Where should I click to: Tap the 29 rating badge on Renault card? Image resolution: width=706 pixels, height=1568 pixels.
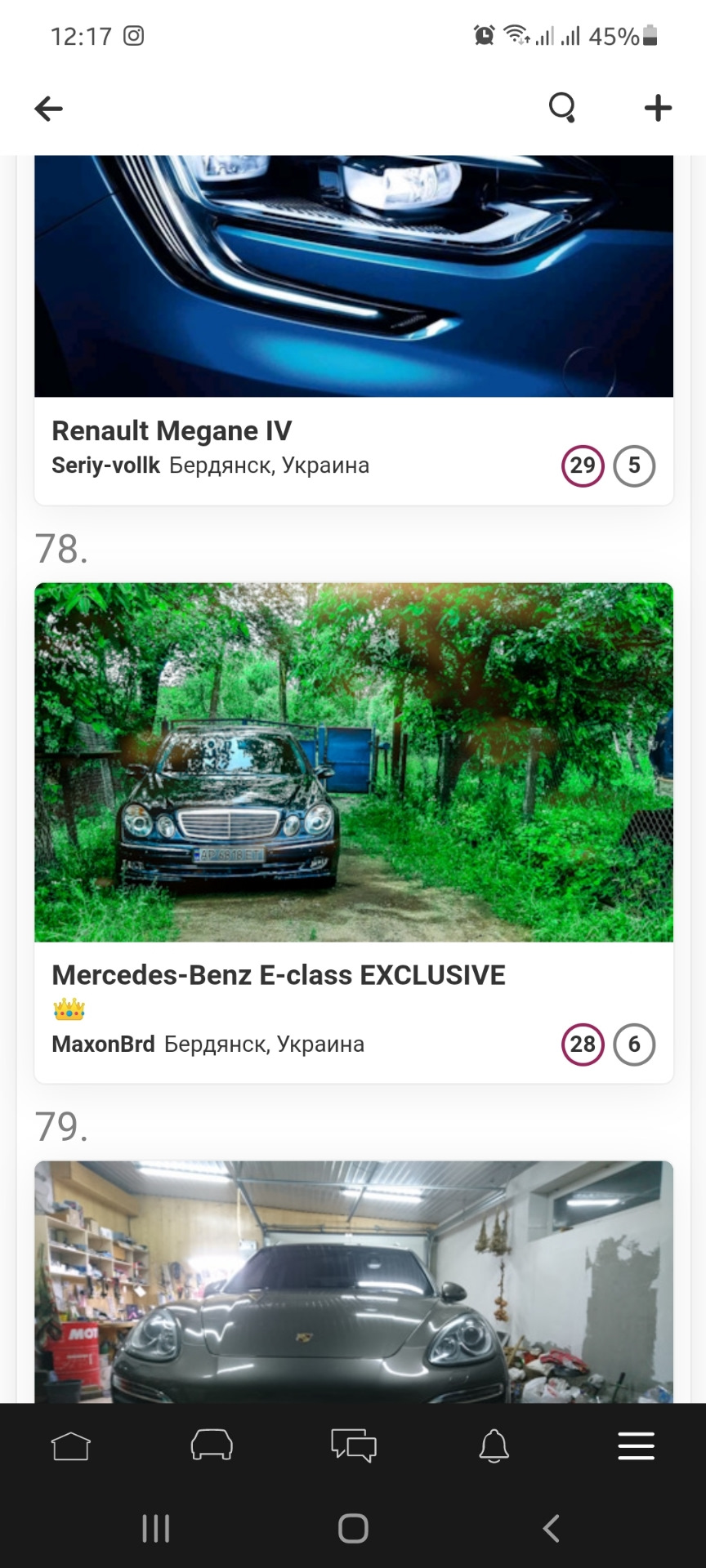point(583,465)
